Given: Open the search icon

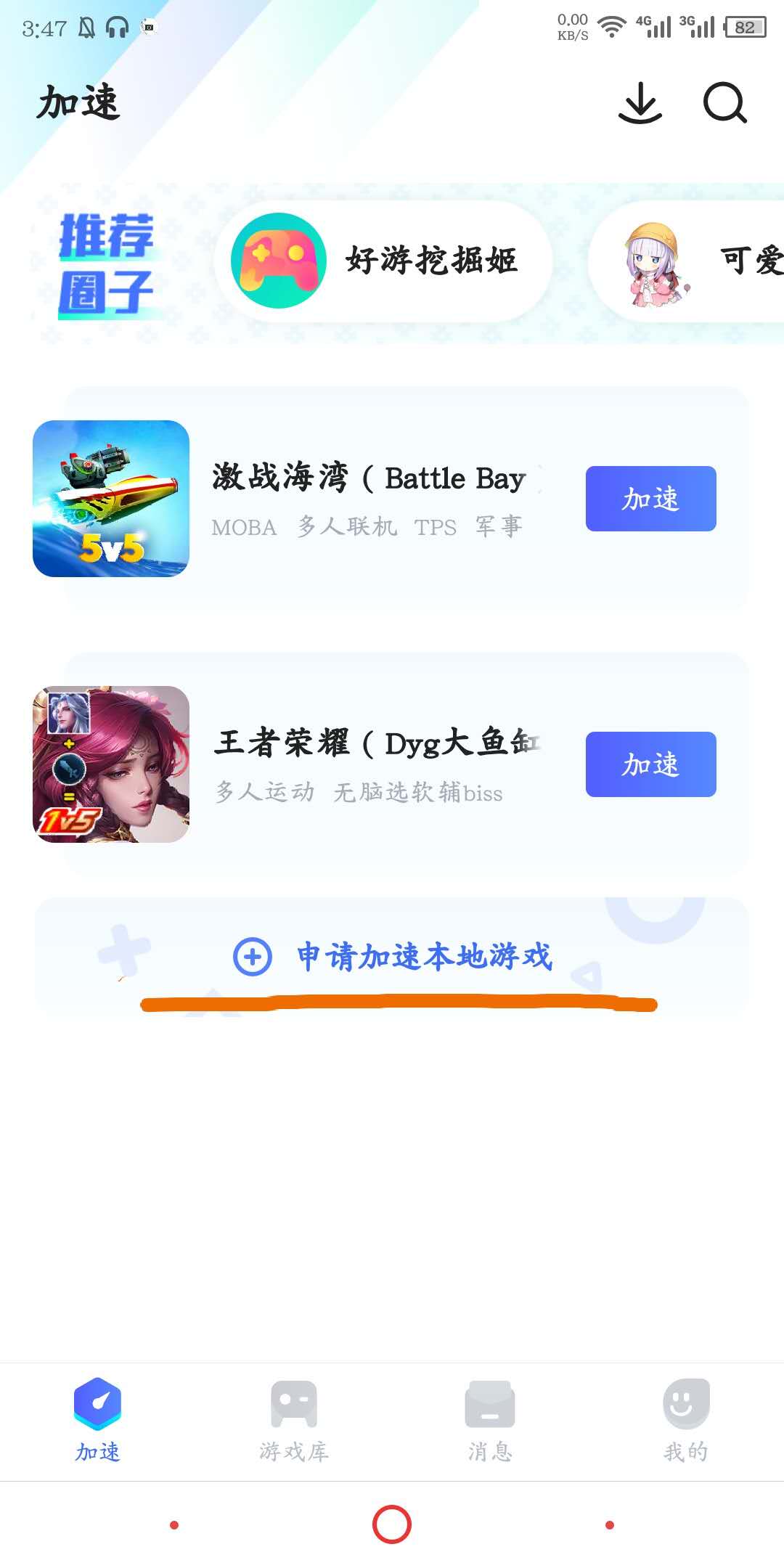Looking at the screenshot, I should pyautogui.click(x=724, y=103).
